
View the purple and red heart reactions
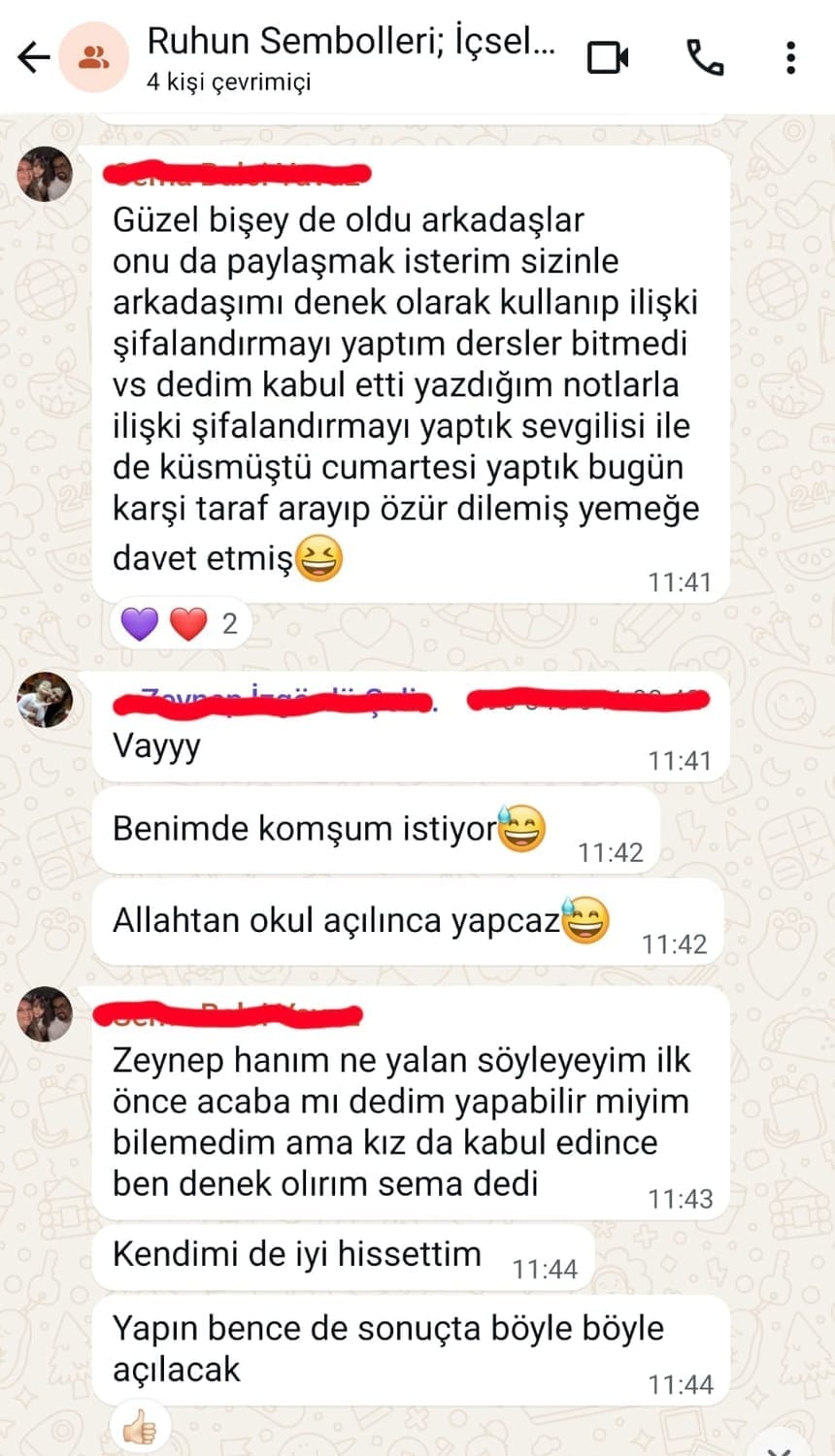coord(180,623)
